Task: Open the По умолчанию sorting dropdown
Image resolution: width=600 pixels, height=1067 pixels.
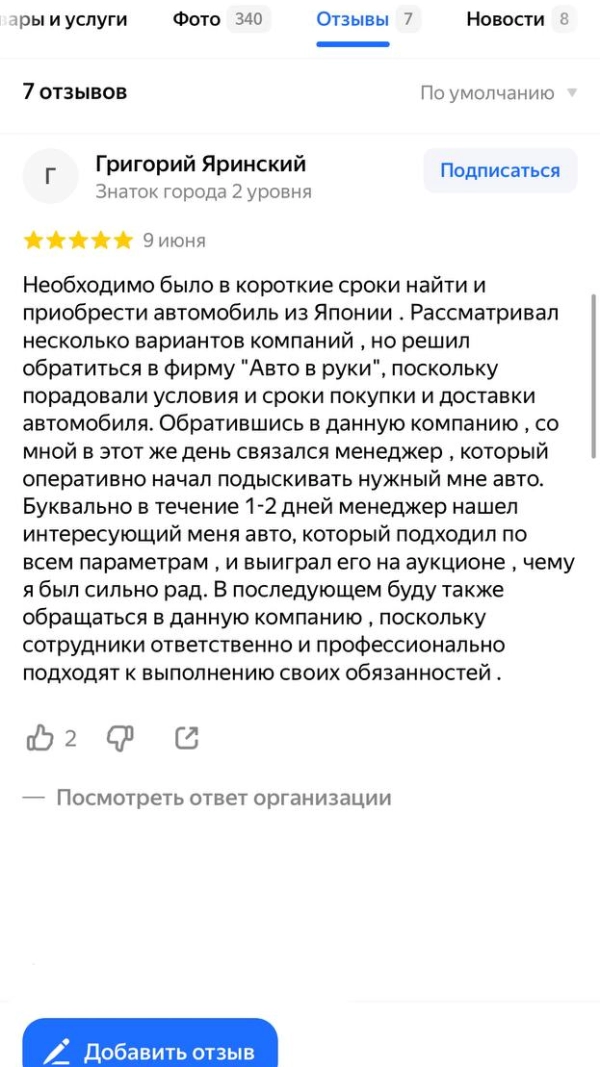Action: coord(497,93)
